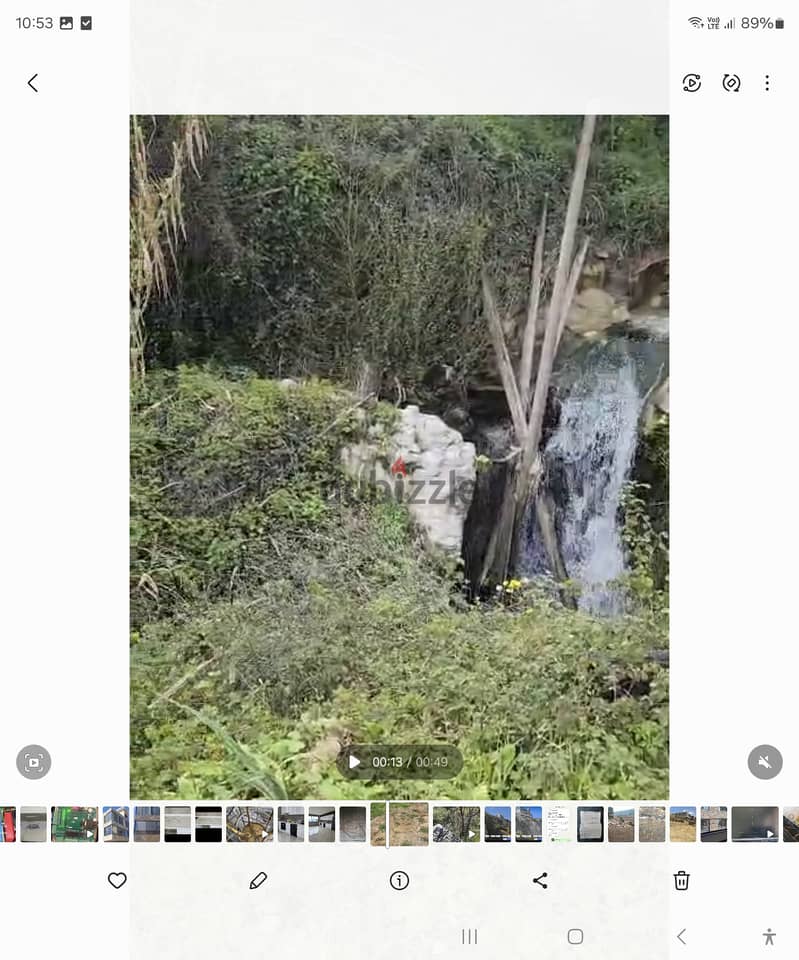
Task: Favorite this video with the heart
Action: pos(117,881)
